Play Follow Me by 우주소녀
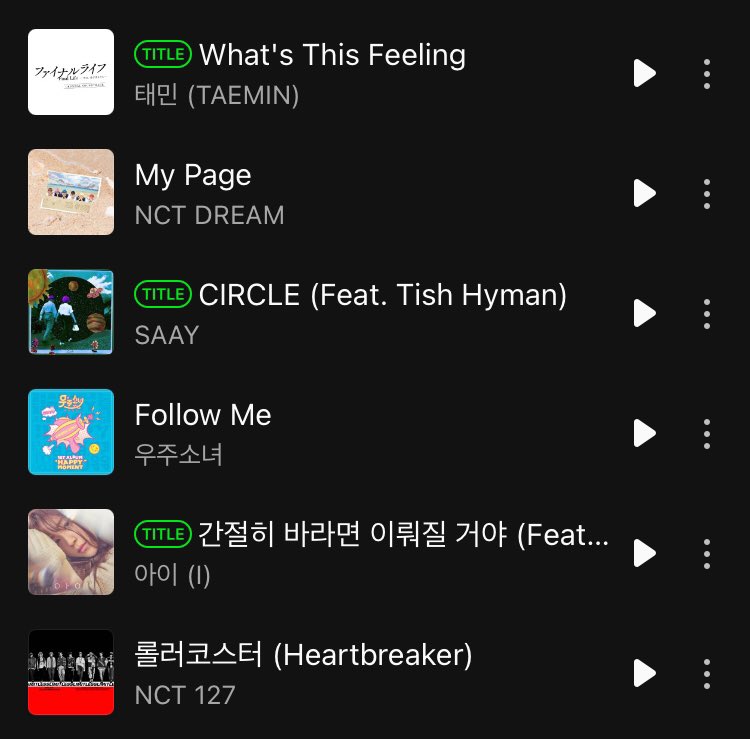The width and height of the screenshot is (750, 739). tap(645, 433)
